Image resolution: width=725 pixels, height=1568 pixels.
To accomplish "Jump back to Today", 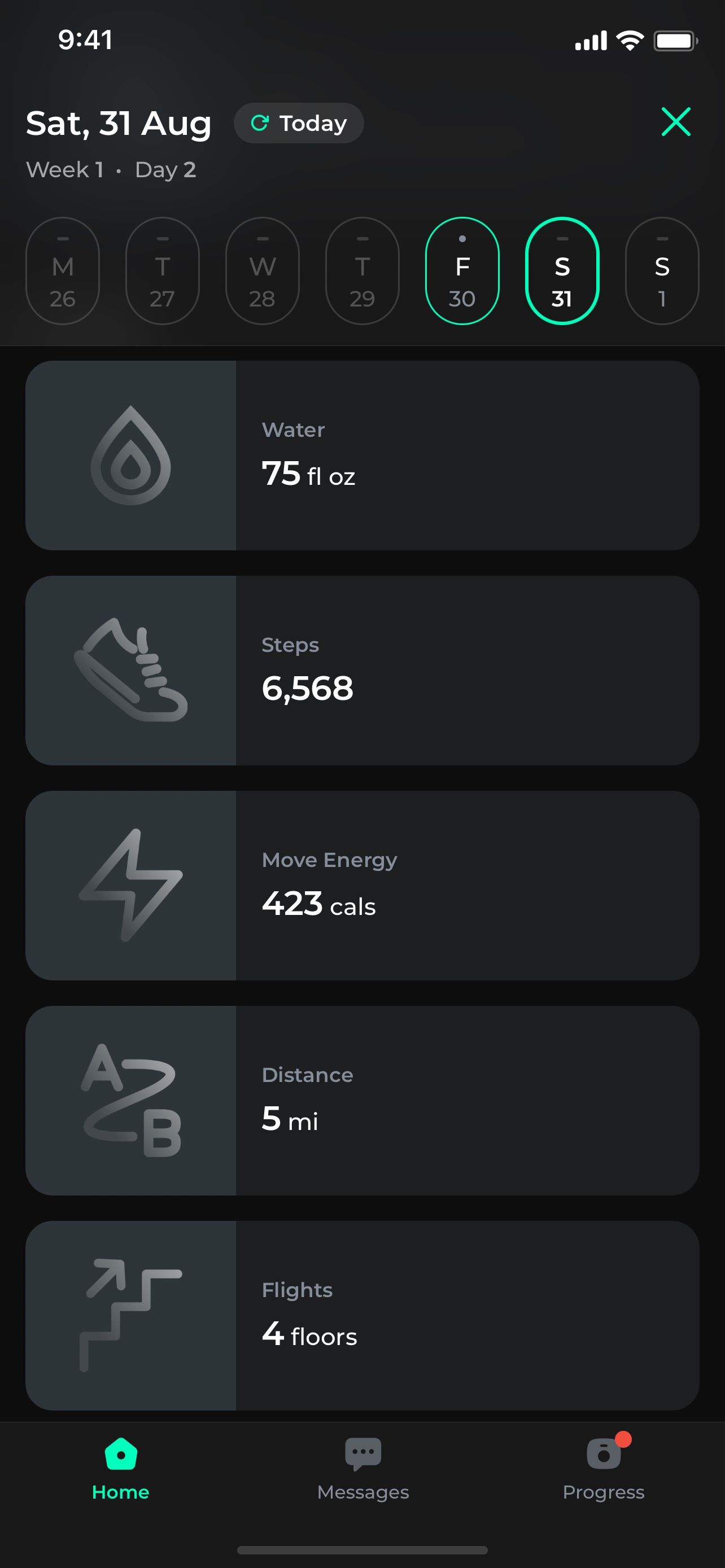I will [x=299, y=123].
